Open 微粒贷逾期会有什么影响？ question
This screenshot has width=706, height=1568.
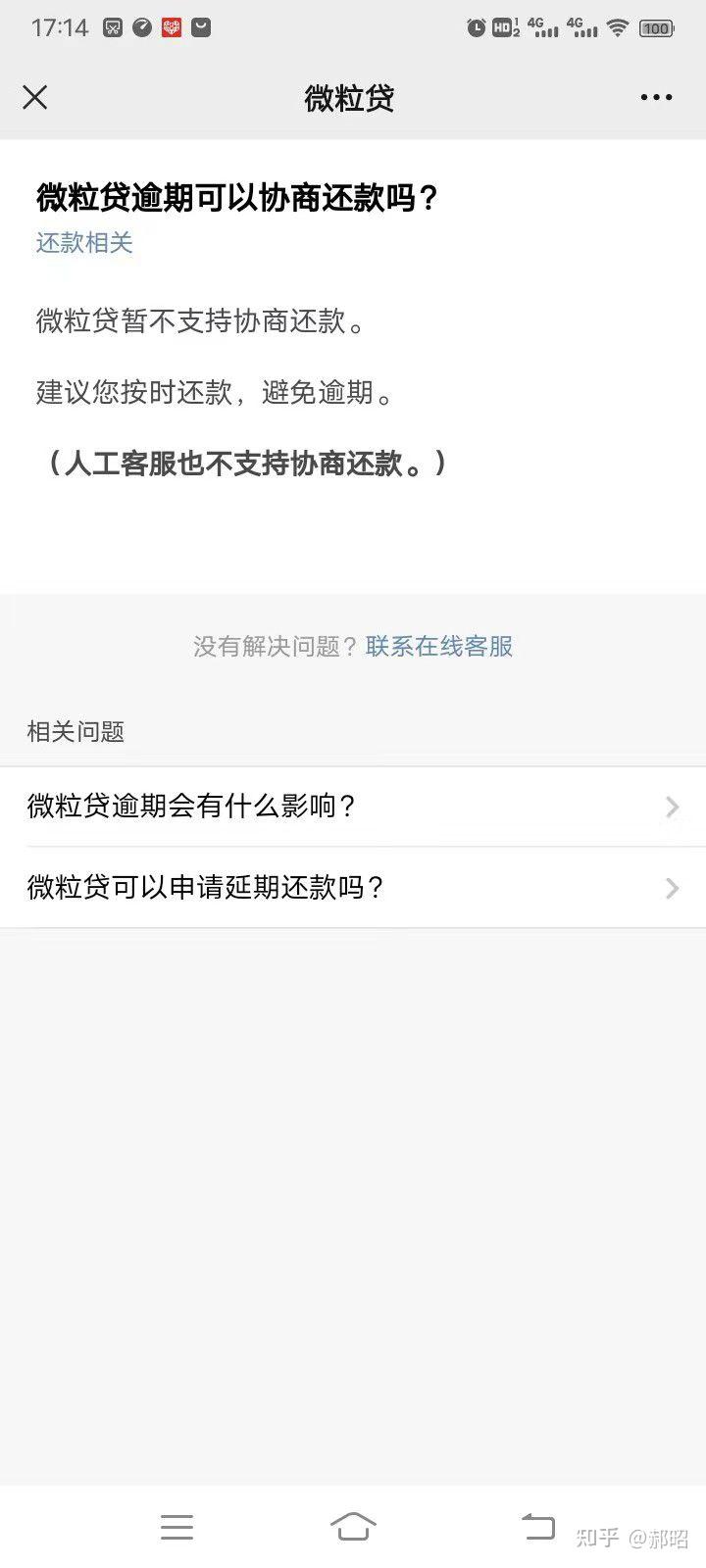[353, 807]
